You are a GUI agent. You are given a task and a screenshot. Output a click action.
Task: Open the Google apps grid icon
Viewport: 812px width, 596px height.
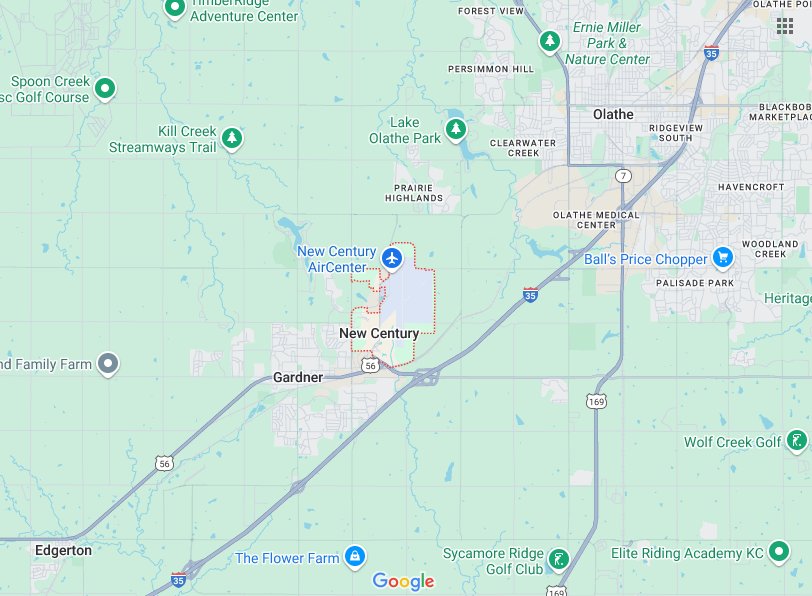click(x=785, y=26)
